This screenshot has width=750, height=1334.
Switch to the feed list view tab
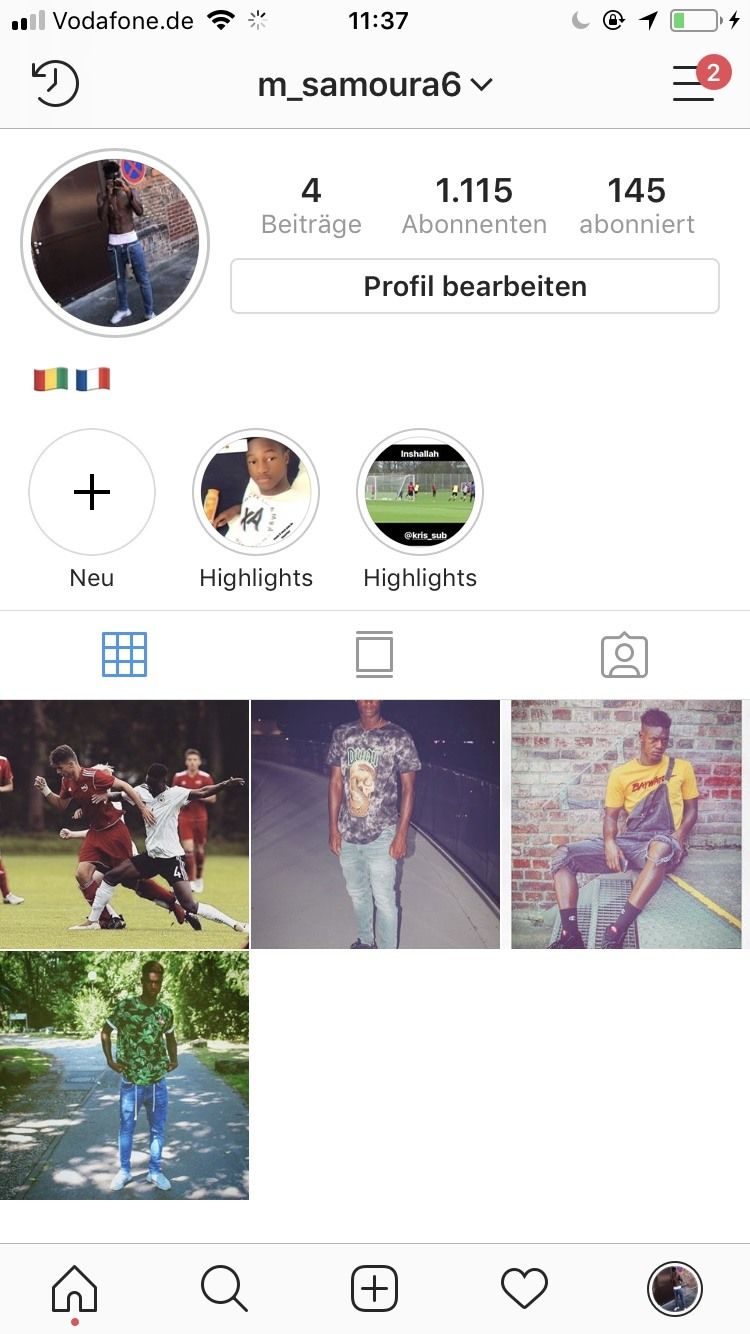(374, 655)
